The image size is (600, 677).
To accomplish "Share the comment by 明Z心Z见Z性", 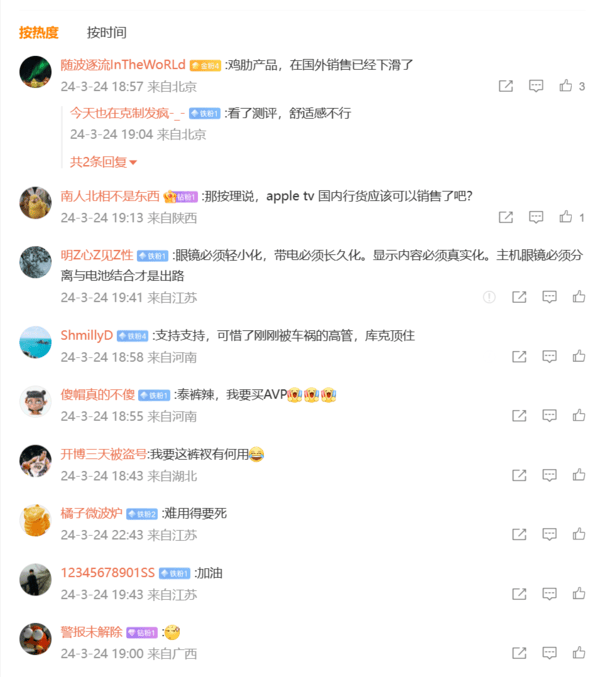I will [519, 297].
